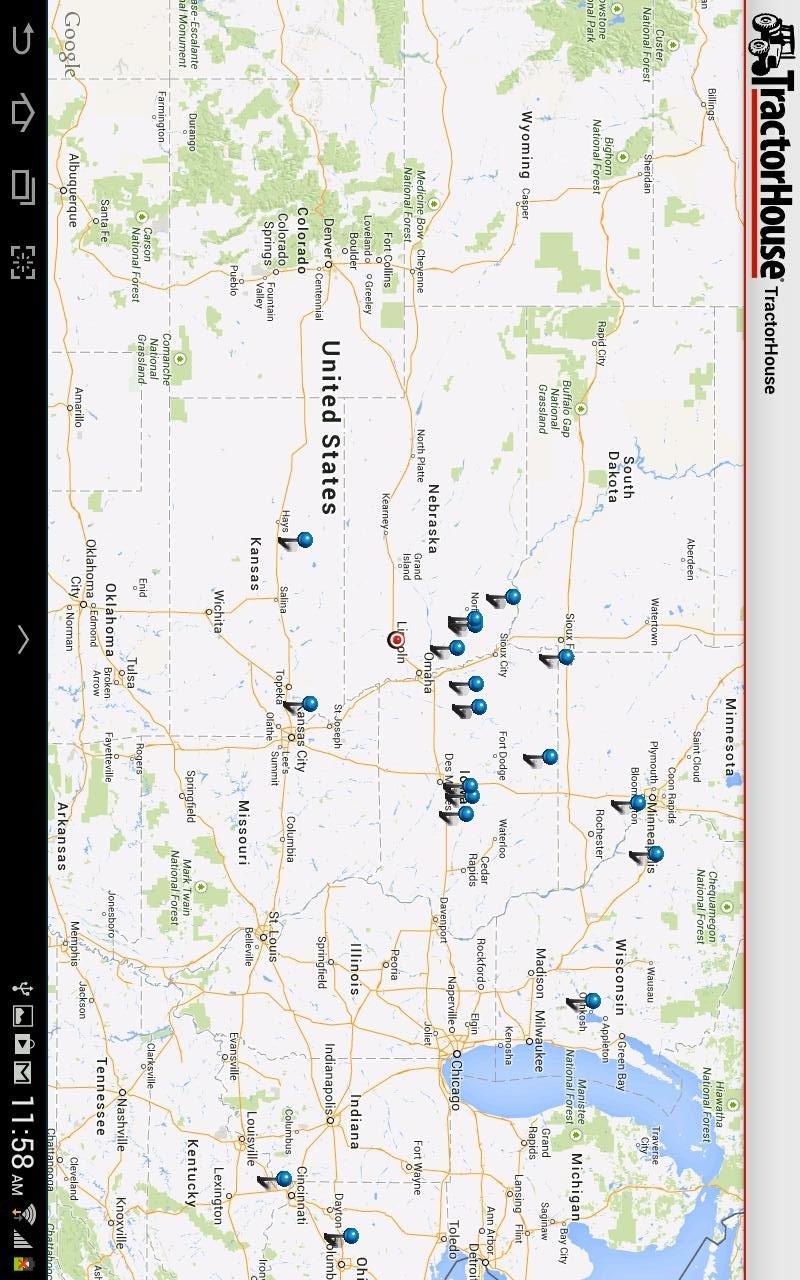This screenshot has height=1280, width=800.
Task: Open the blue pin next to Omaha
Action: pos(456,648)
